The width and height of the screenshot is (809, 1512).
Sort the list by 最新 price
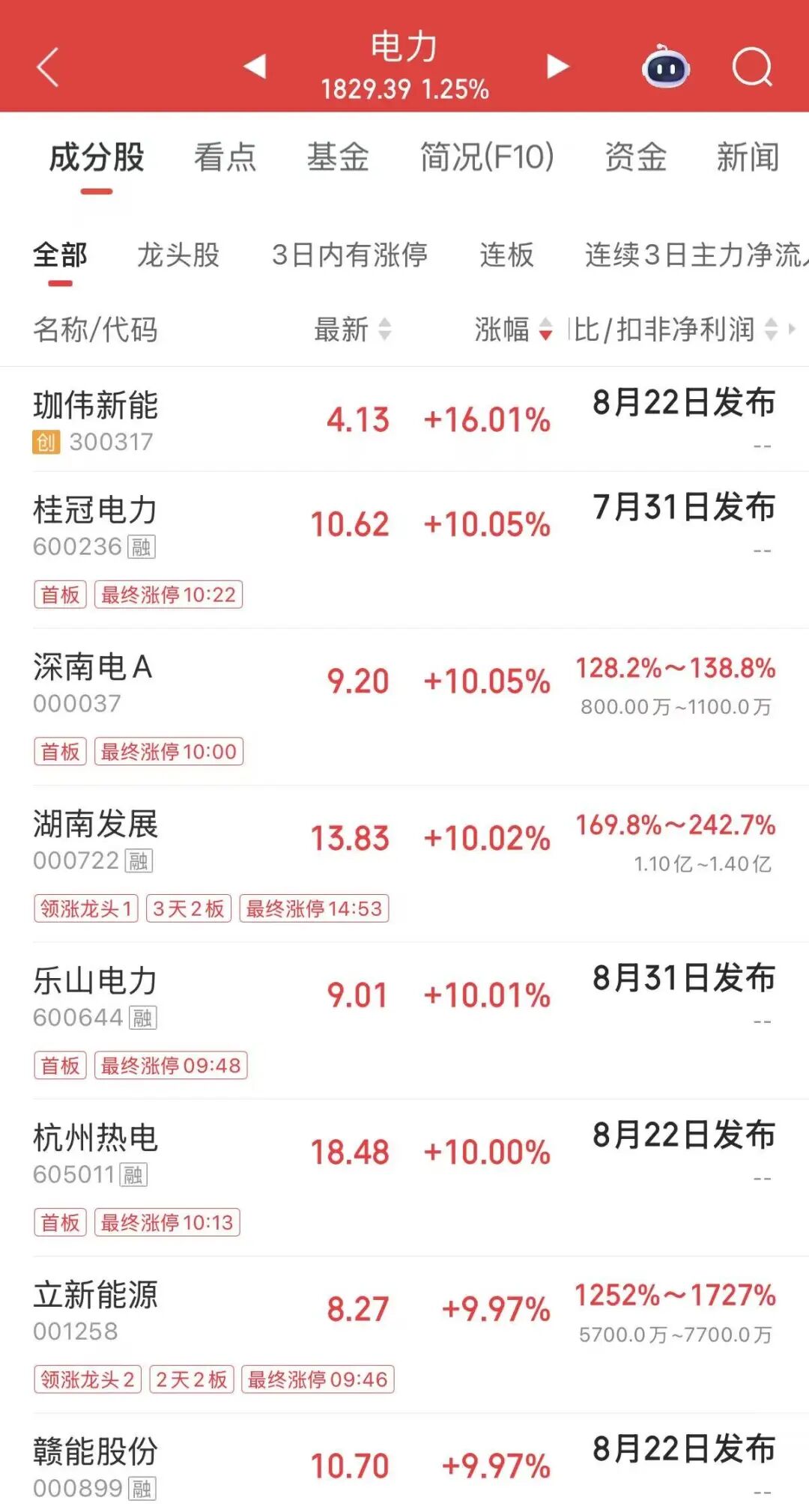click(x=353, y=330)
